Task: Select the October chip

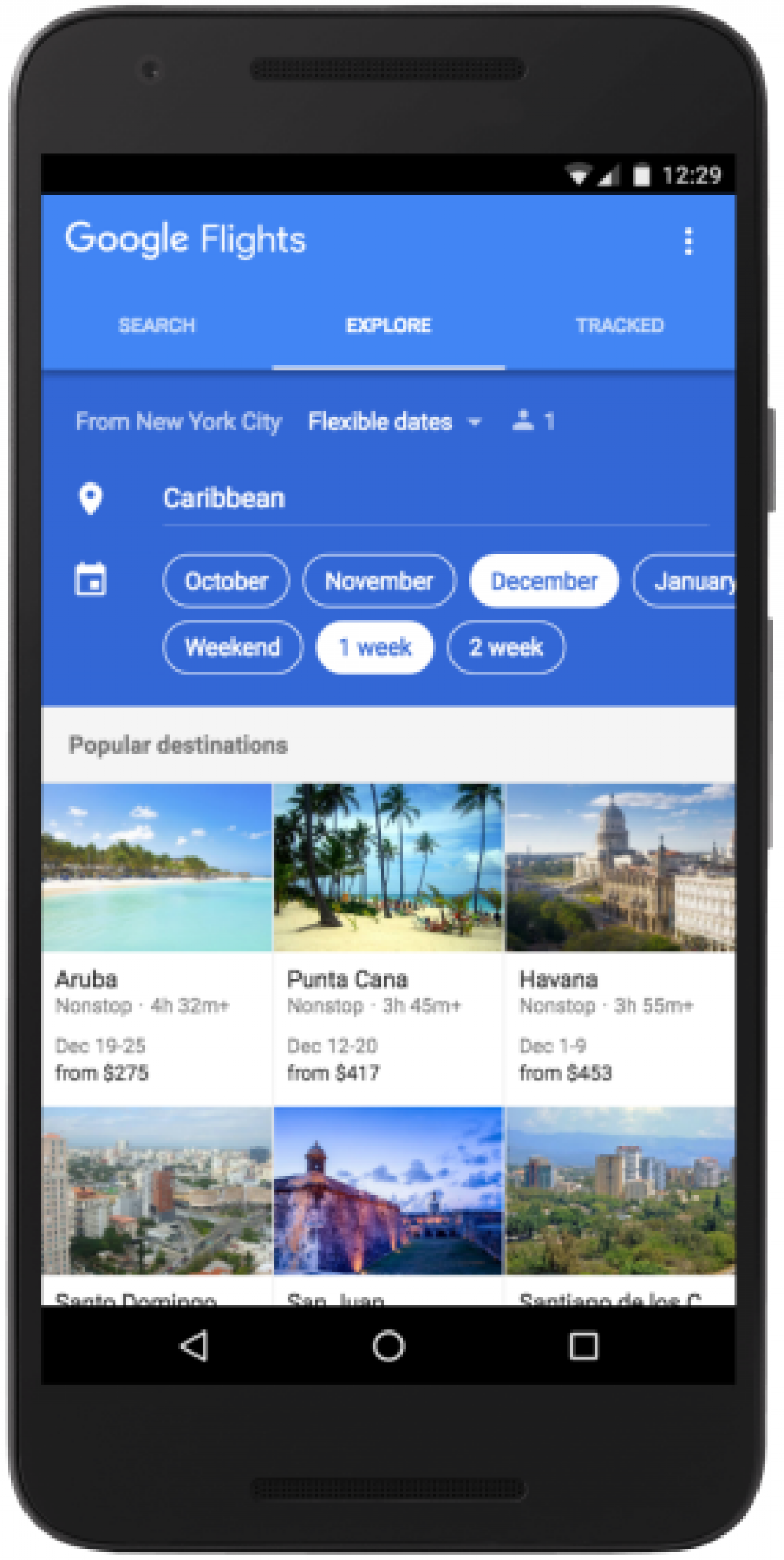Action: pos(226,581)
